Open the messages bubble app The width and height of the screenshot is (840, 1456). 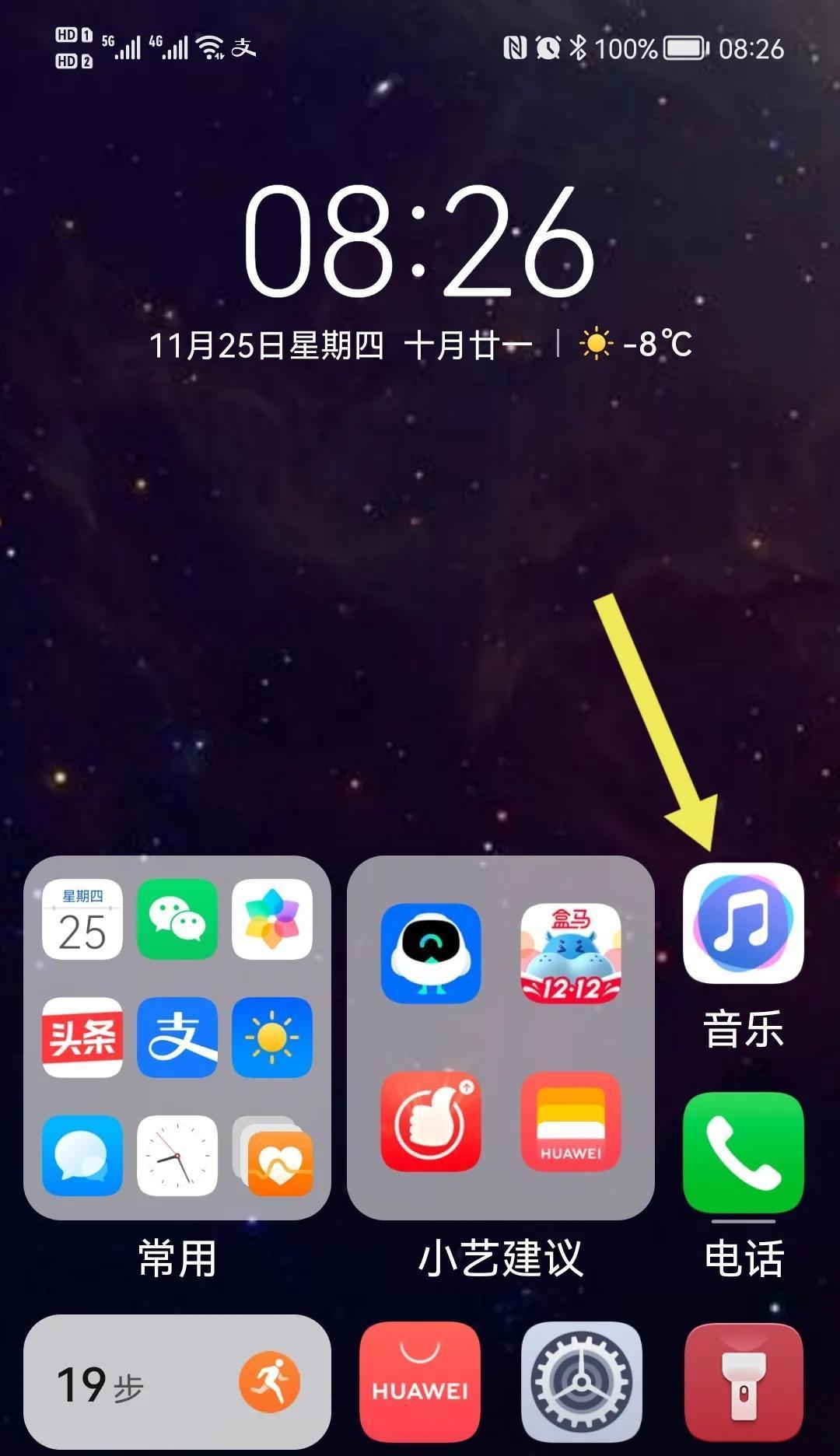82,1156
